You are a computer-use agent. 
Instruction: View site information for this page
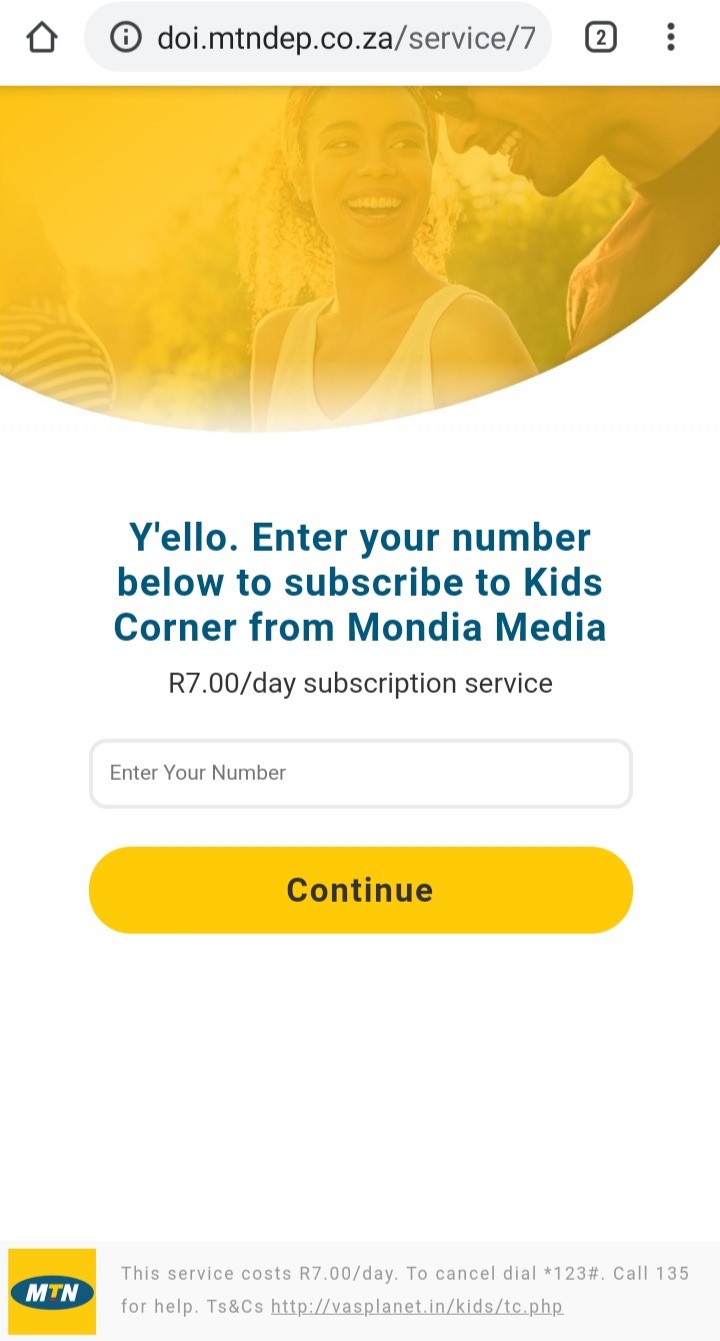(x=125, y=38)
